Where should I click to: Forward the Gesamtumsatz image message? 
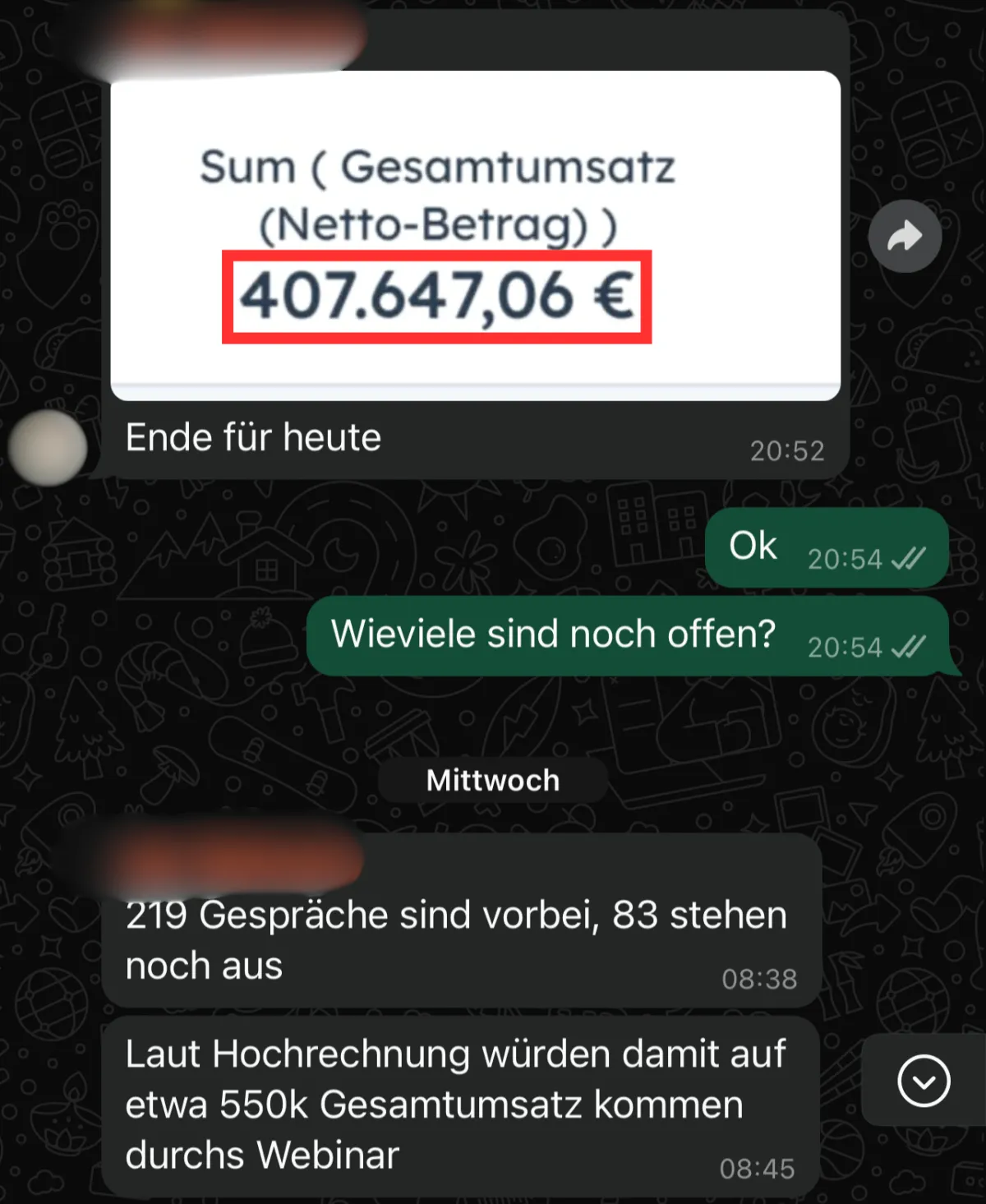[905, 237]
